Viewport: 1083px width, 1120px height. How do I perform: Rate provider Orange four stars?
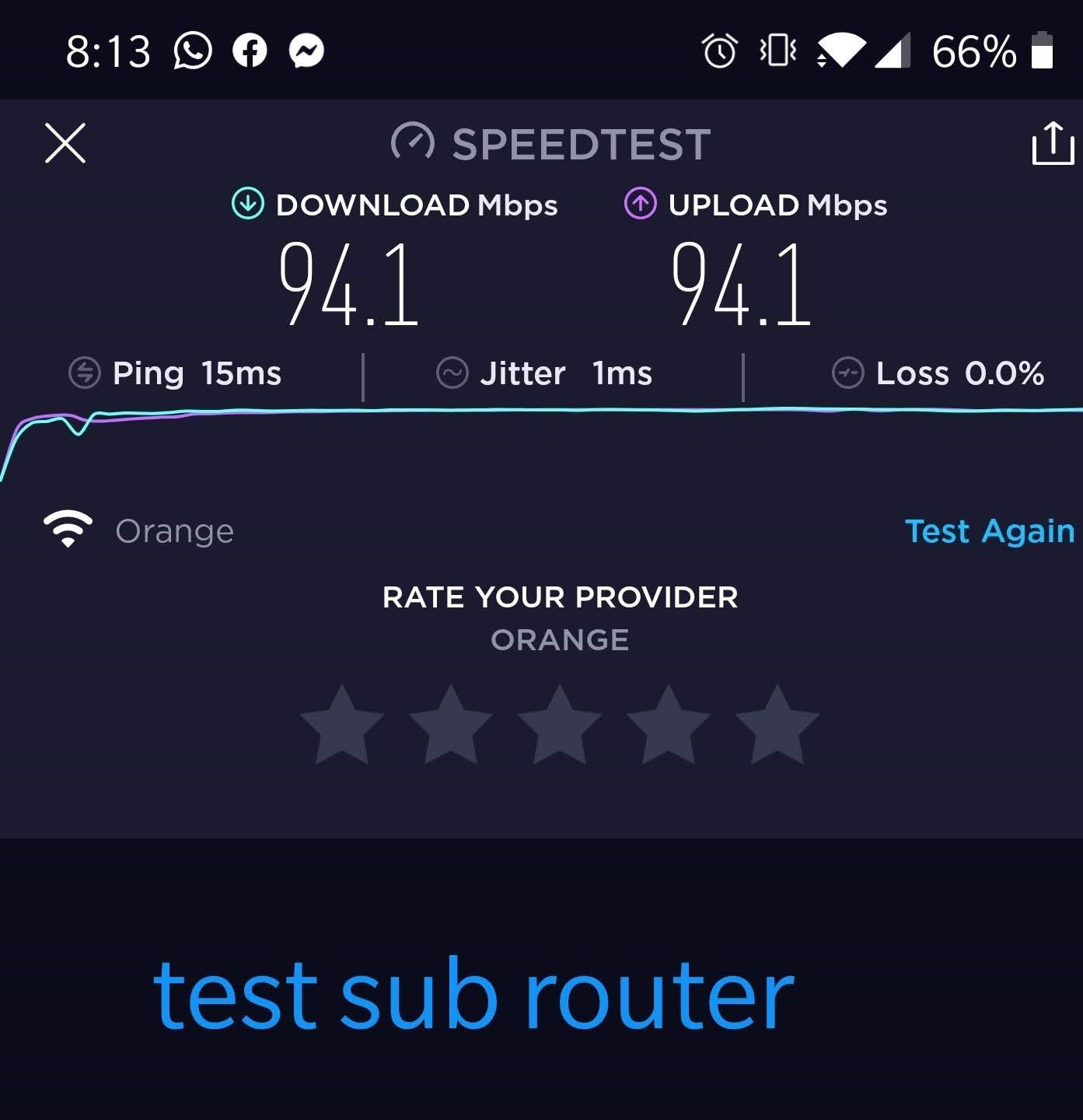click(x=669, y=726)
